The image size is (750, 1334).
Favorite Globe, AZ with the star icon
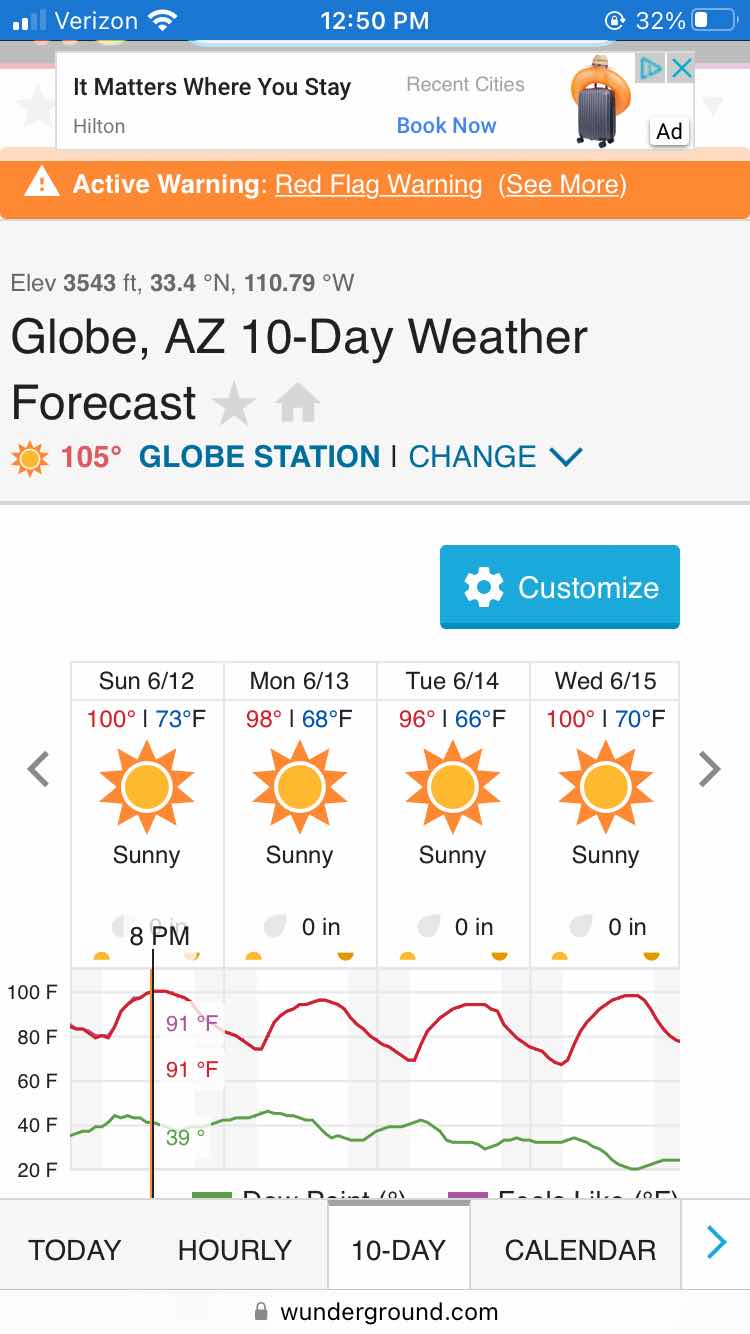click(234, 404)
